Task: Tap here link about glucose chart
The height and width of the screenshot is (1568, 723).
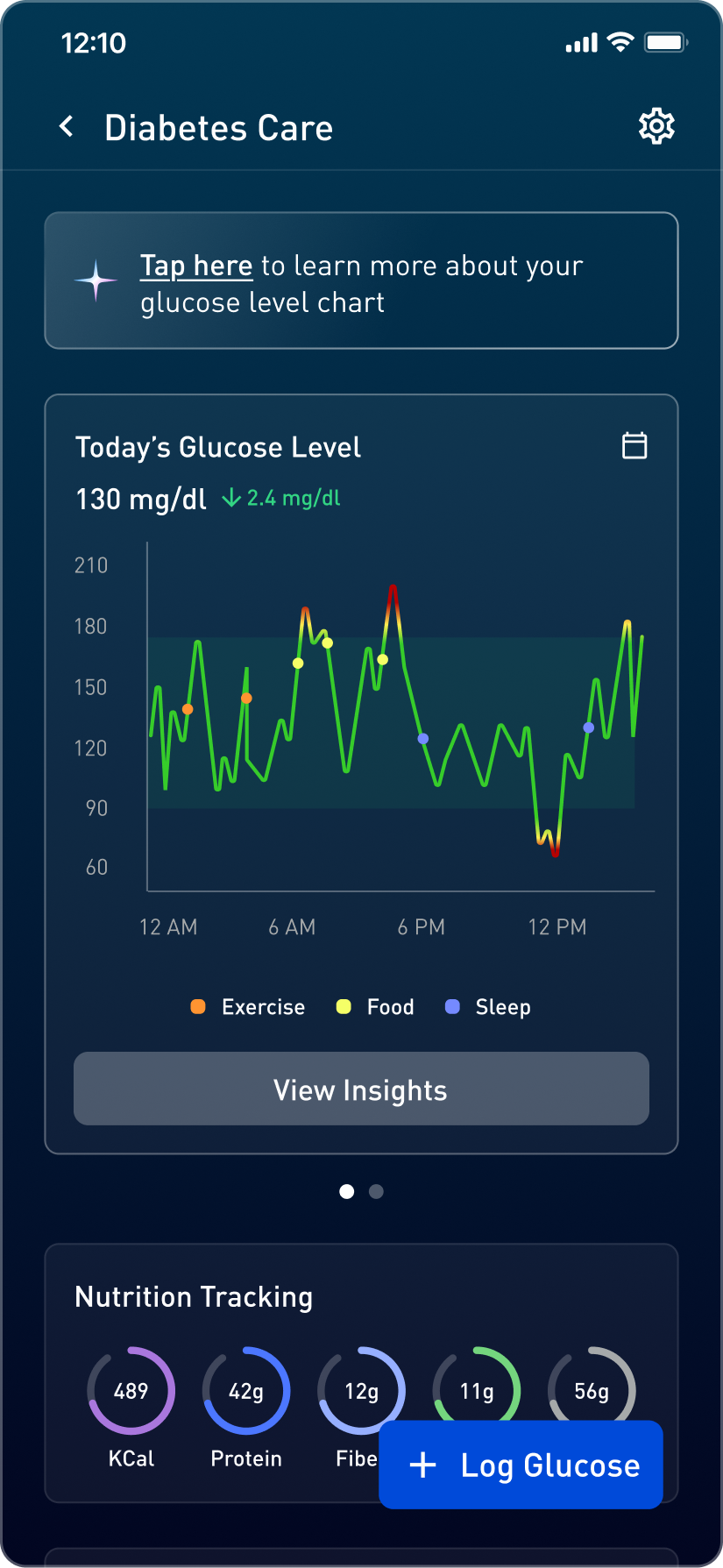Action: 196,266
